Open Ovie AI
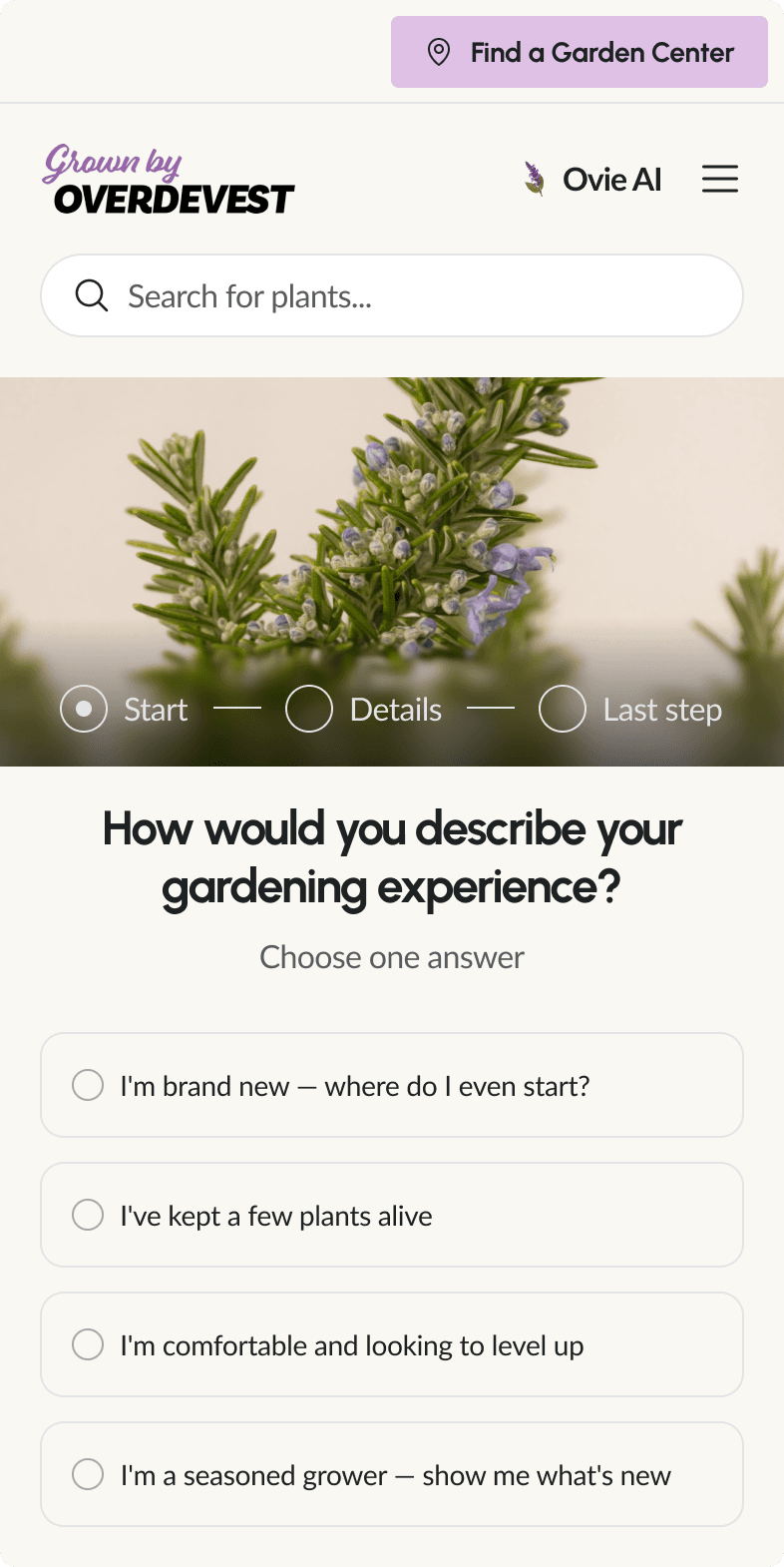Viewport: 784px width, 1567px height. (612, 179)
